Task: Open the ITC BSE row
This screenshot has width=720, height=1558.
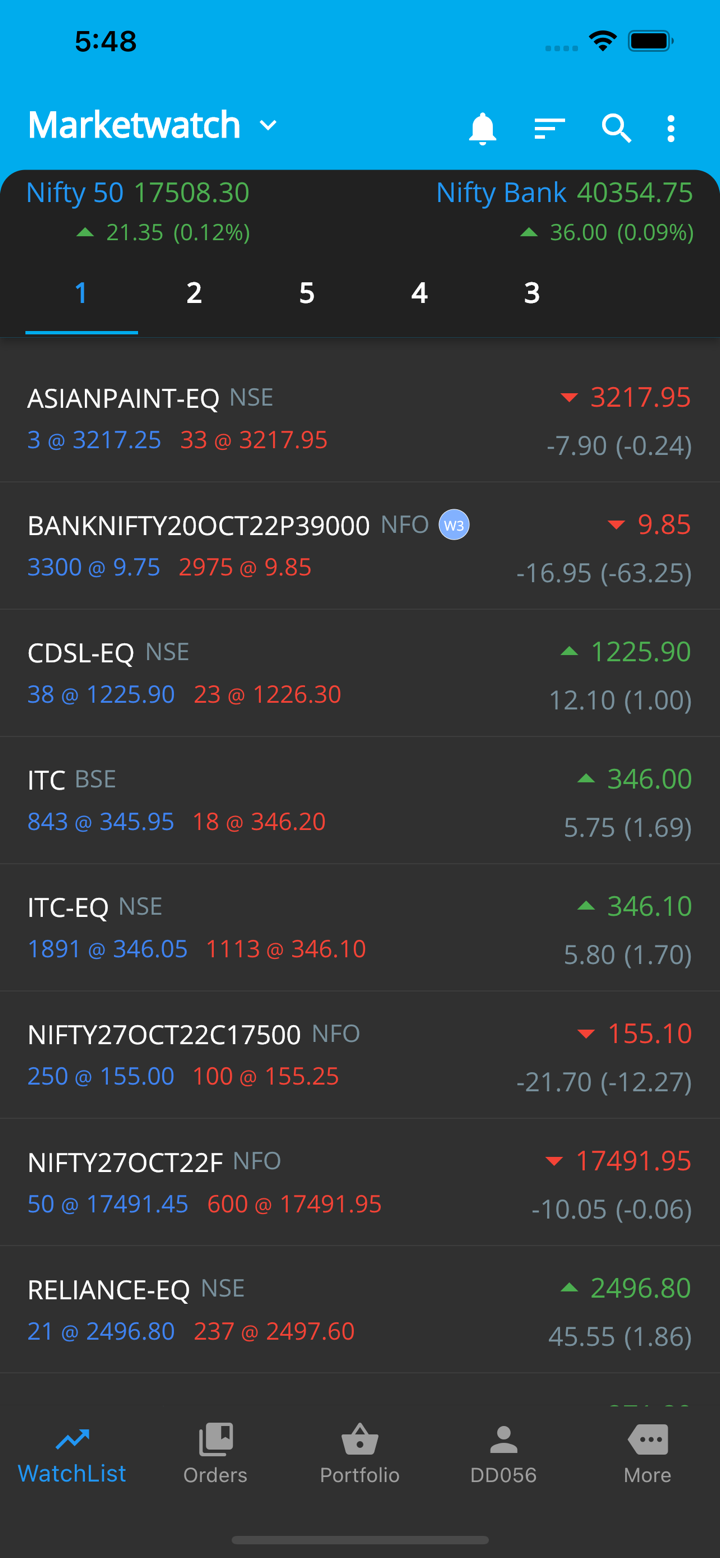Action: click(360, 800)
